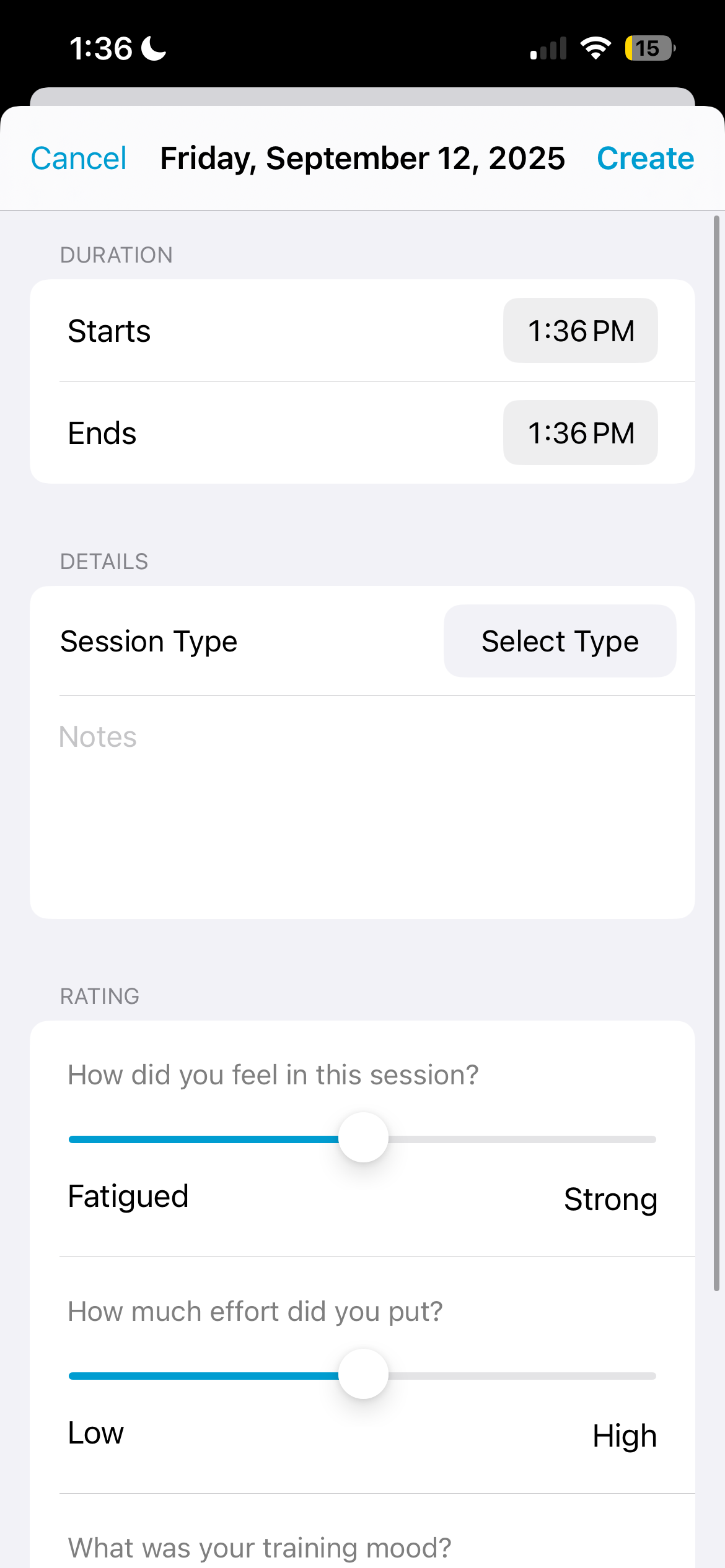Tap Create to save the session

coord(645,159)
